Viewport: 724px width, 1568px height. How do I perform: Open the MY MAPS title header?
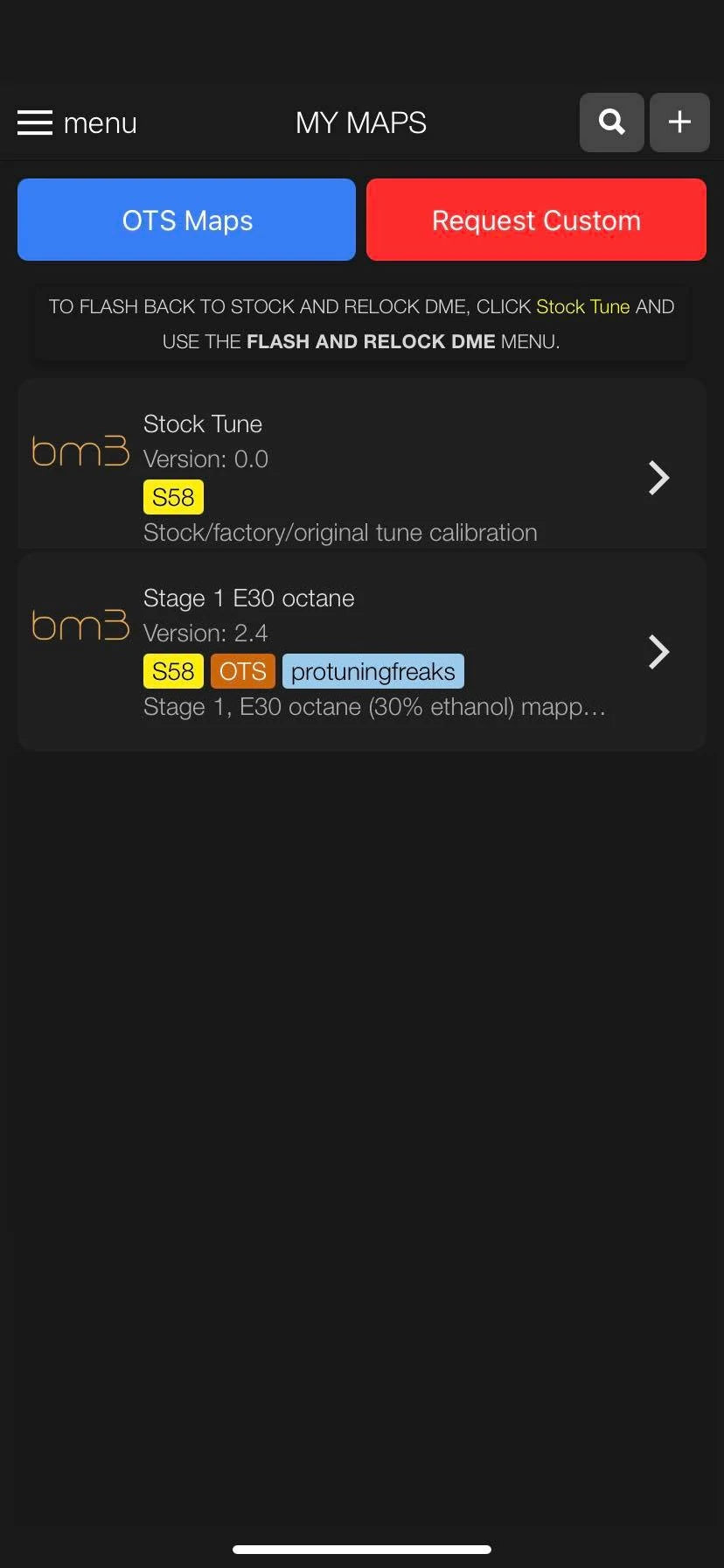[360, 122]
